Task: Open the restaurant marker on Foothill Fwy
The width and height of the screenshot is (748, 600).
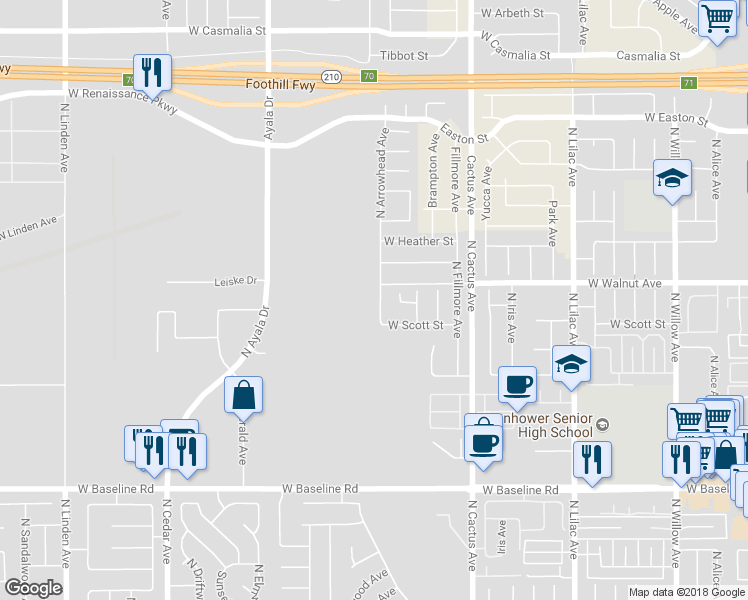Action: [x=152, y=74]
